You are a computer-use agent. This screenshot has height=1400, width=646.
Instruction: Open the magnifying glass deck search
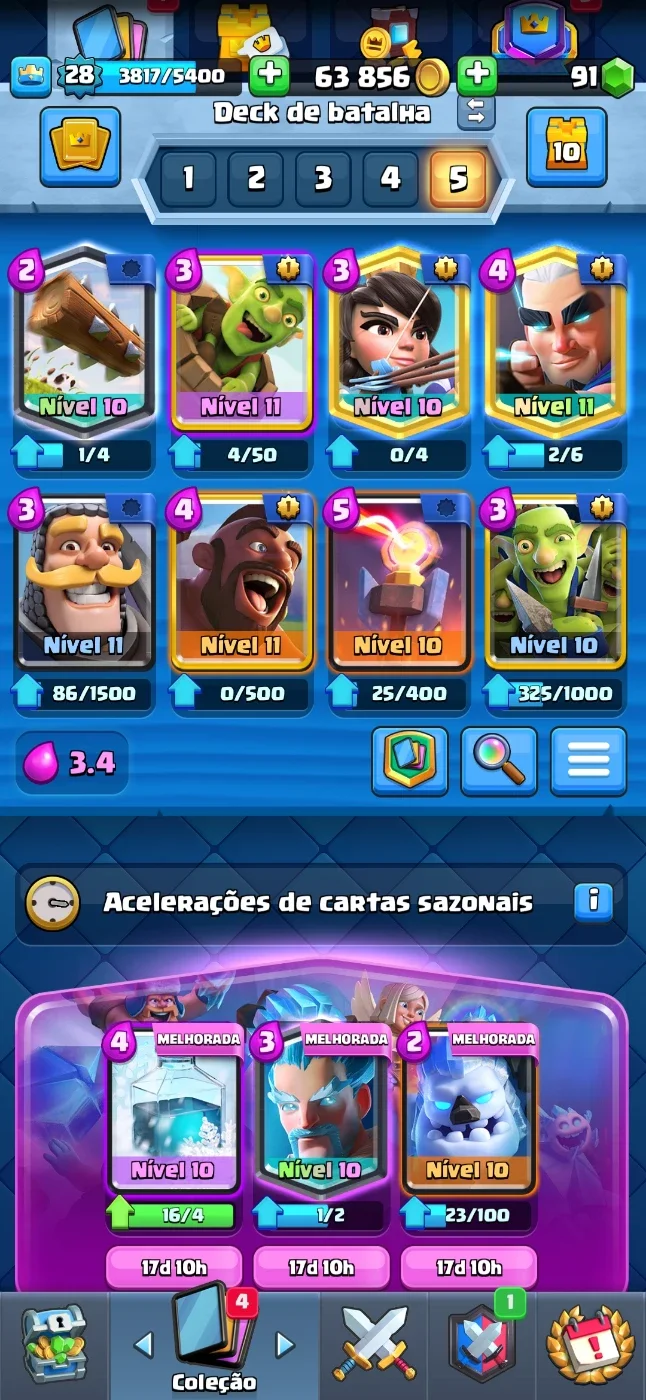click(x=499, y=762)
